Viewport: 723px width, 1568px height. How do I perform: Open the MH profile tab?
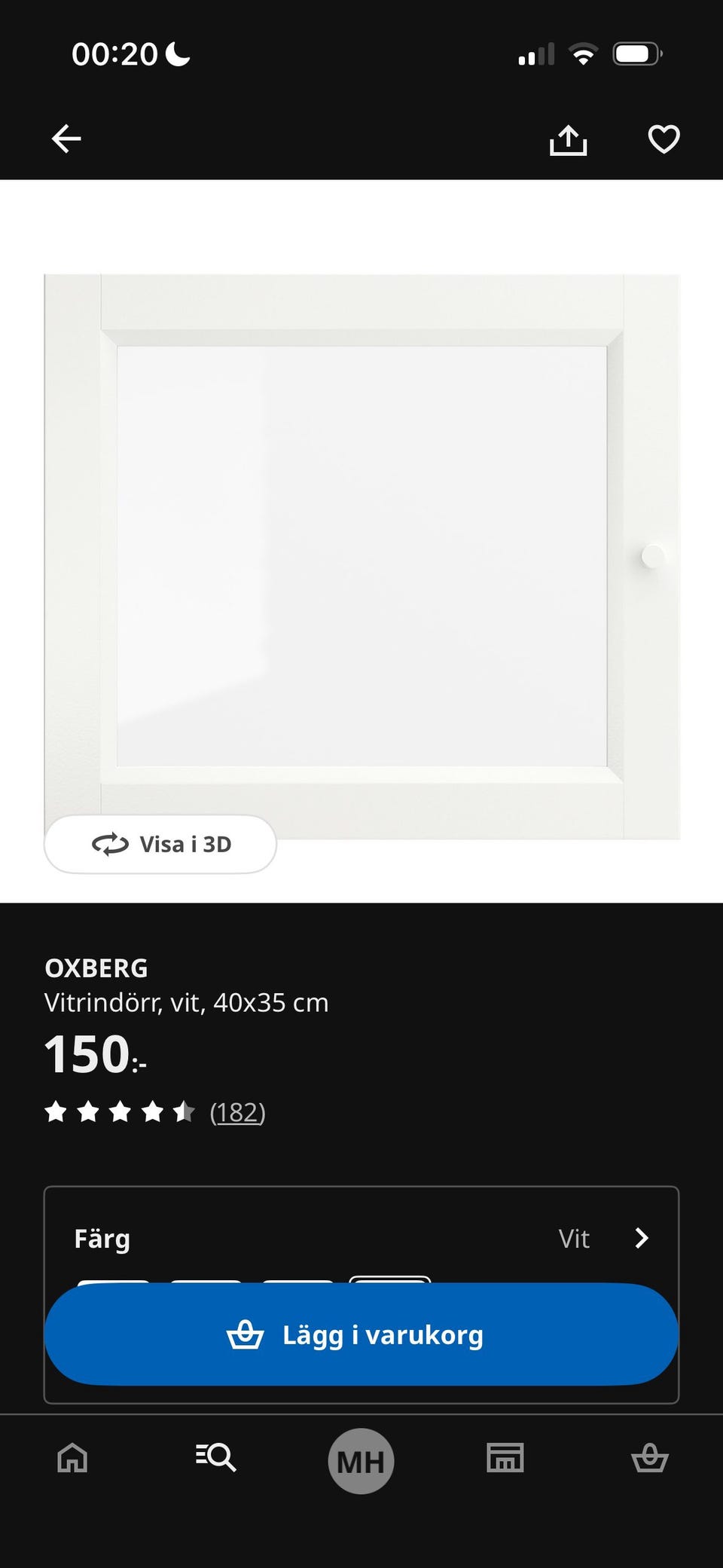point(361,1459)
